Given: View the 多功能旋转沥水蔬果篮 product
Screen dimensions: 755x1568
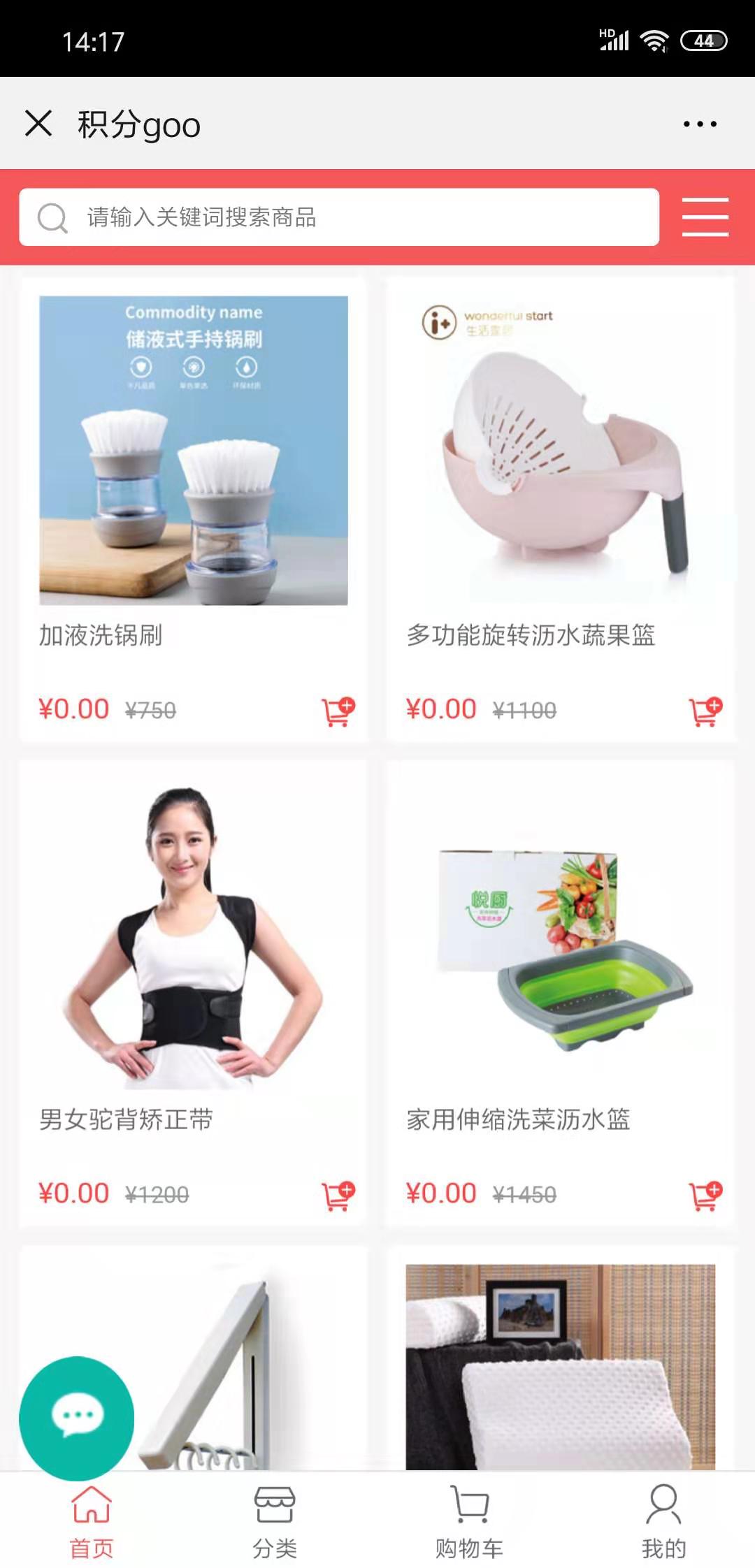Looking at the screenshot, I should click(x=561, y=451).
